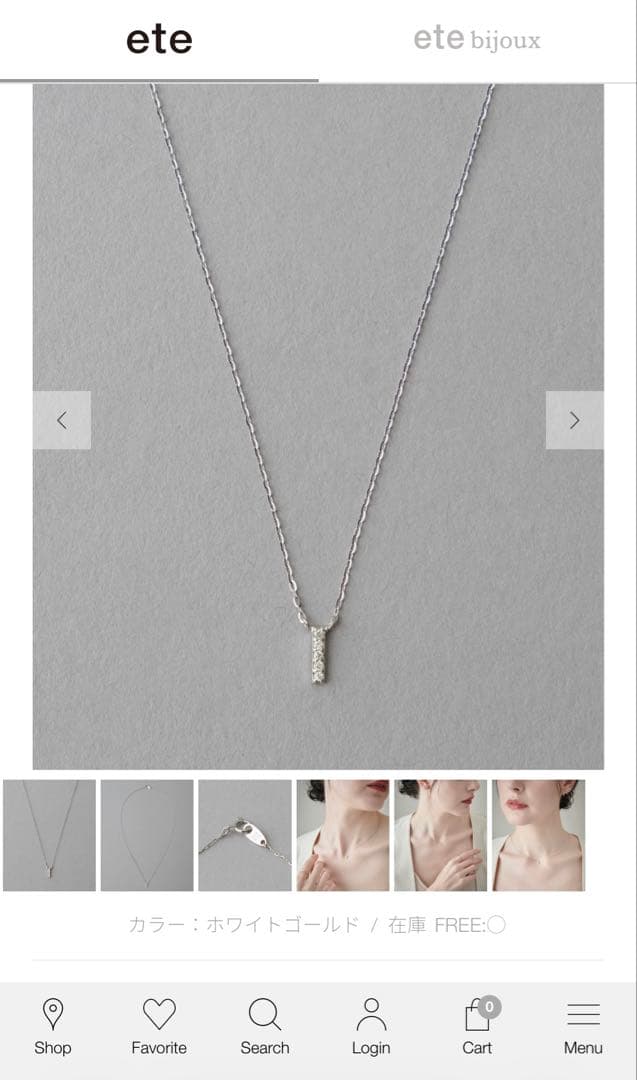The image size is (637, 1080).
Task: View the last model side-profile photo
Action: [538, 835]
